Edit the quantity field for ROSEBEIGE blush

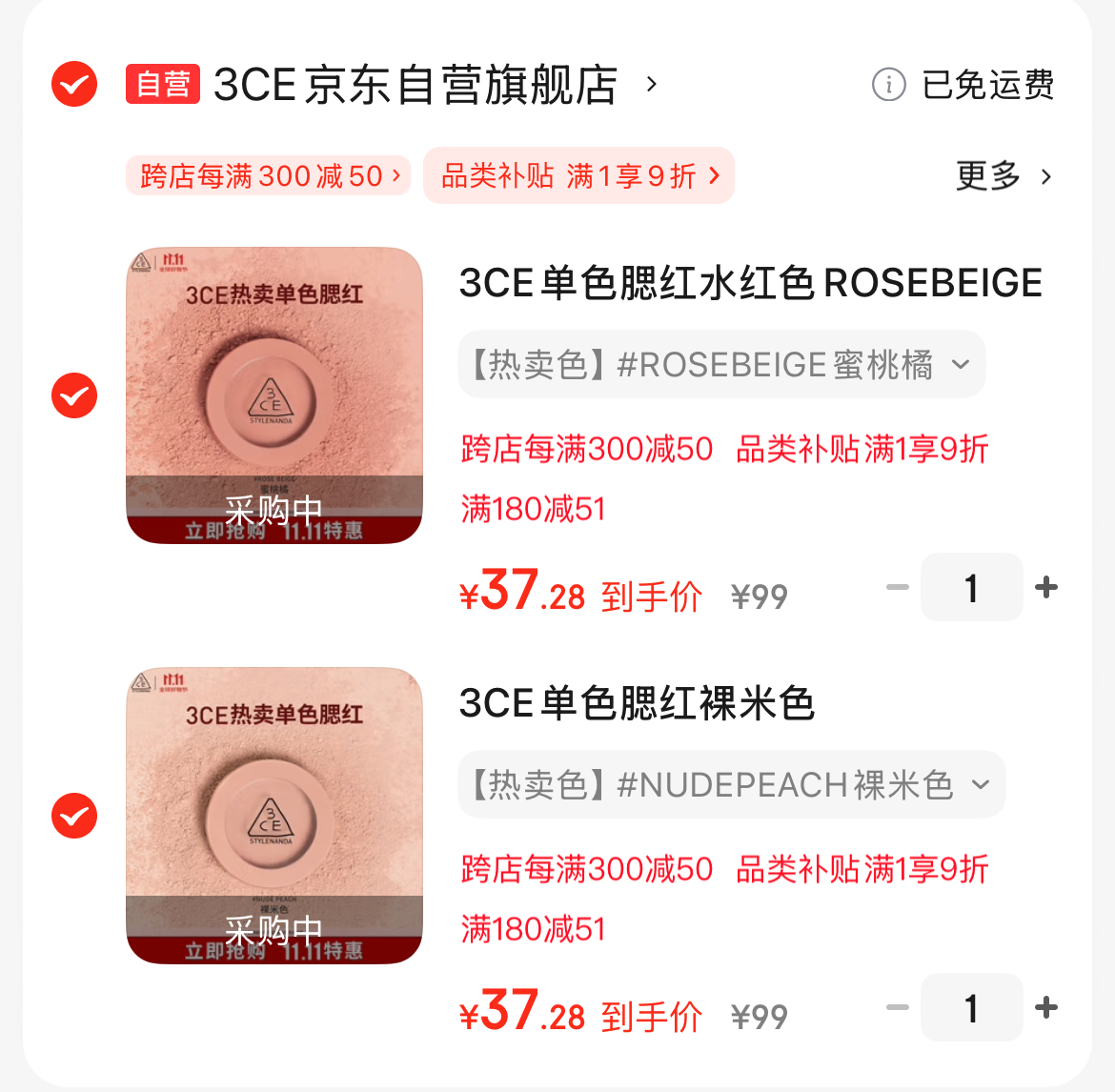pyautogui.click(x=971, y=587)
